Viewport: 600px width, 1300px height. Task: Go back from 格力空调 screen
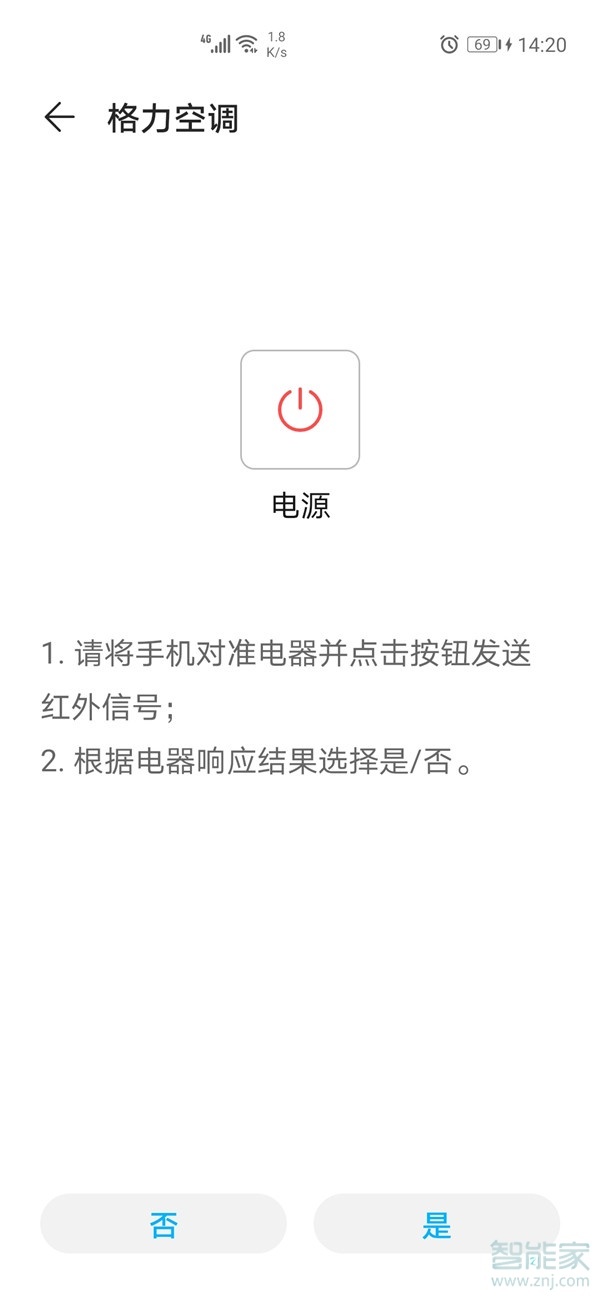(59, 118)
